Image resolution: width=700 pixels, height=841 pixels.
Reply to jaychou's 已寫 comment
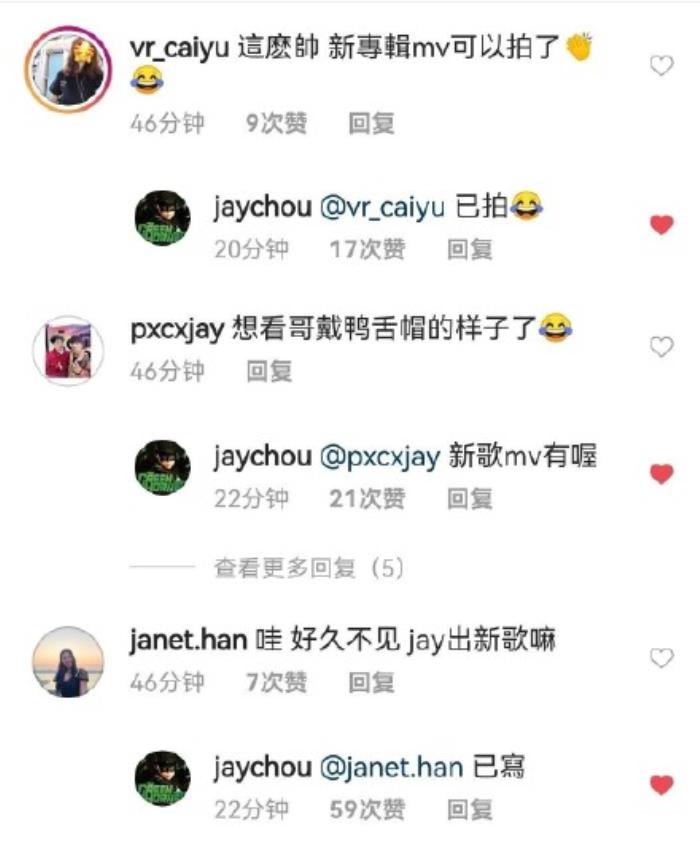click(469, 809)
